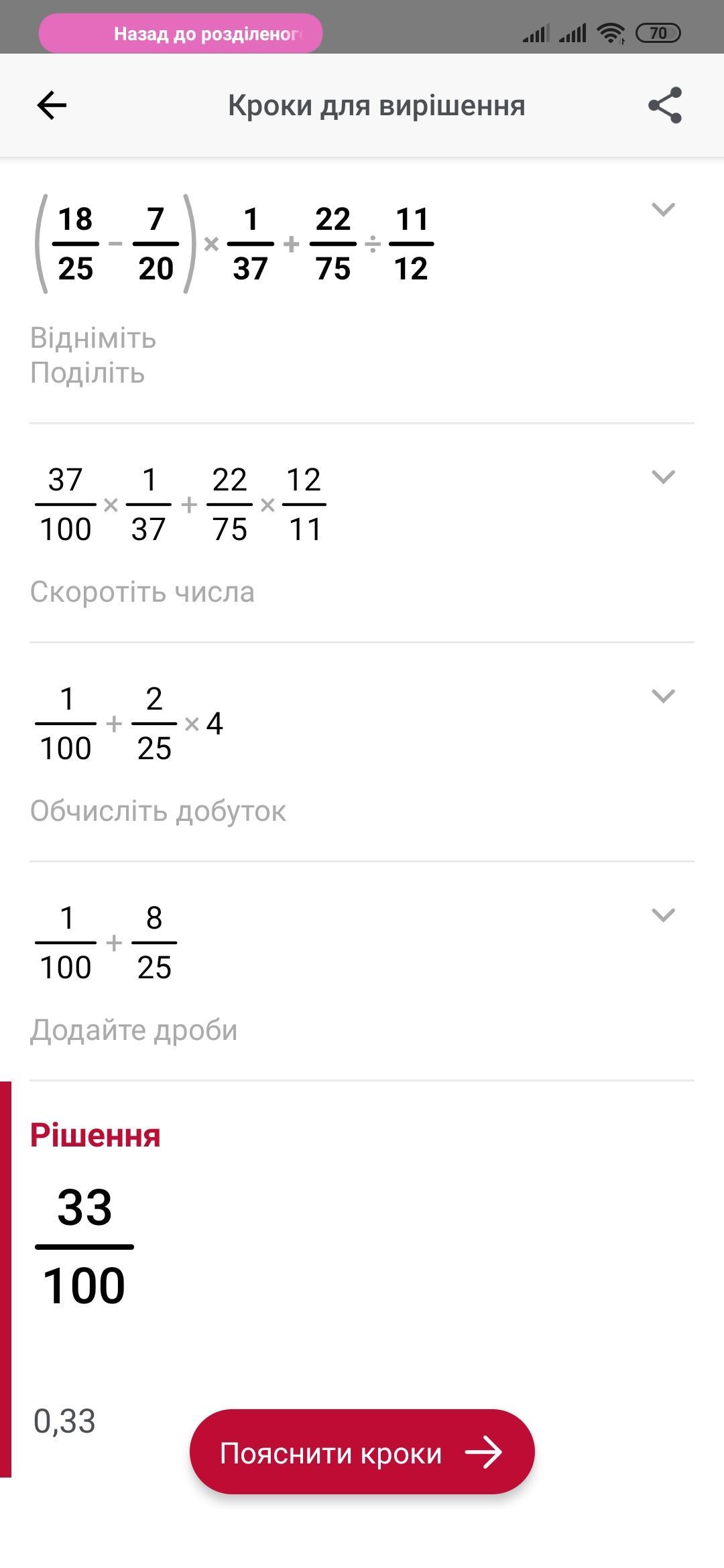Screen dimensions: 724x1568
Task: Expand the 'Додайте дроби' step
Action: pos(663,915)
